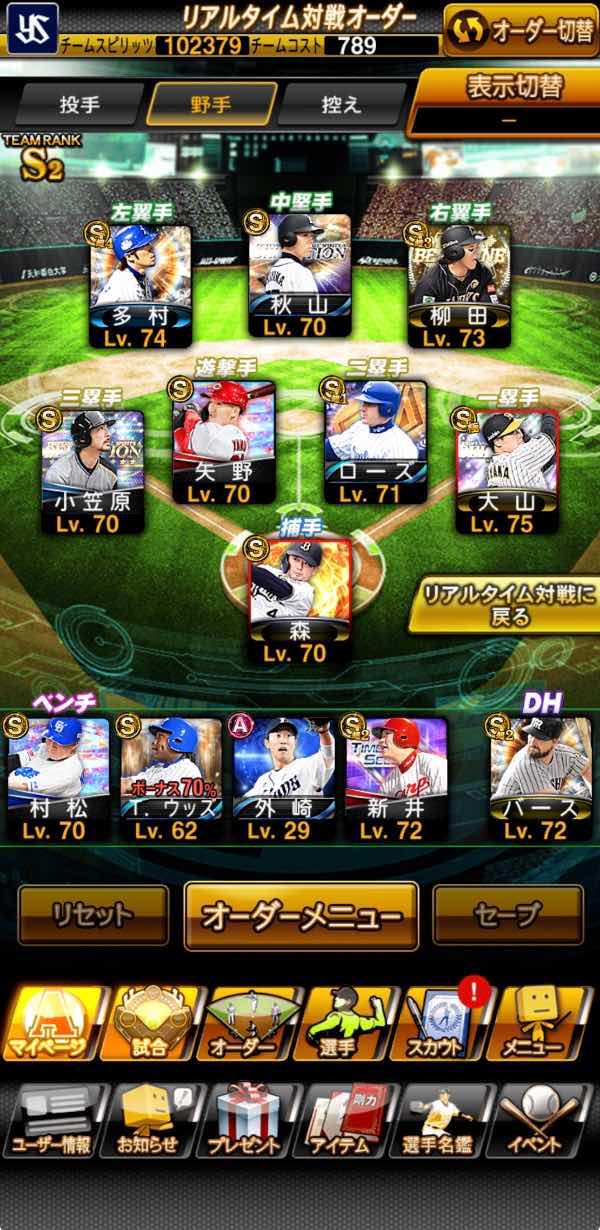600x1230 pixels.
Task: Switch to the 投手 tab
Action: (x=79, y=104)
